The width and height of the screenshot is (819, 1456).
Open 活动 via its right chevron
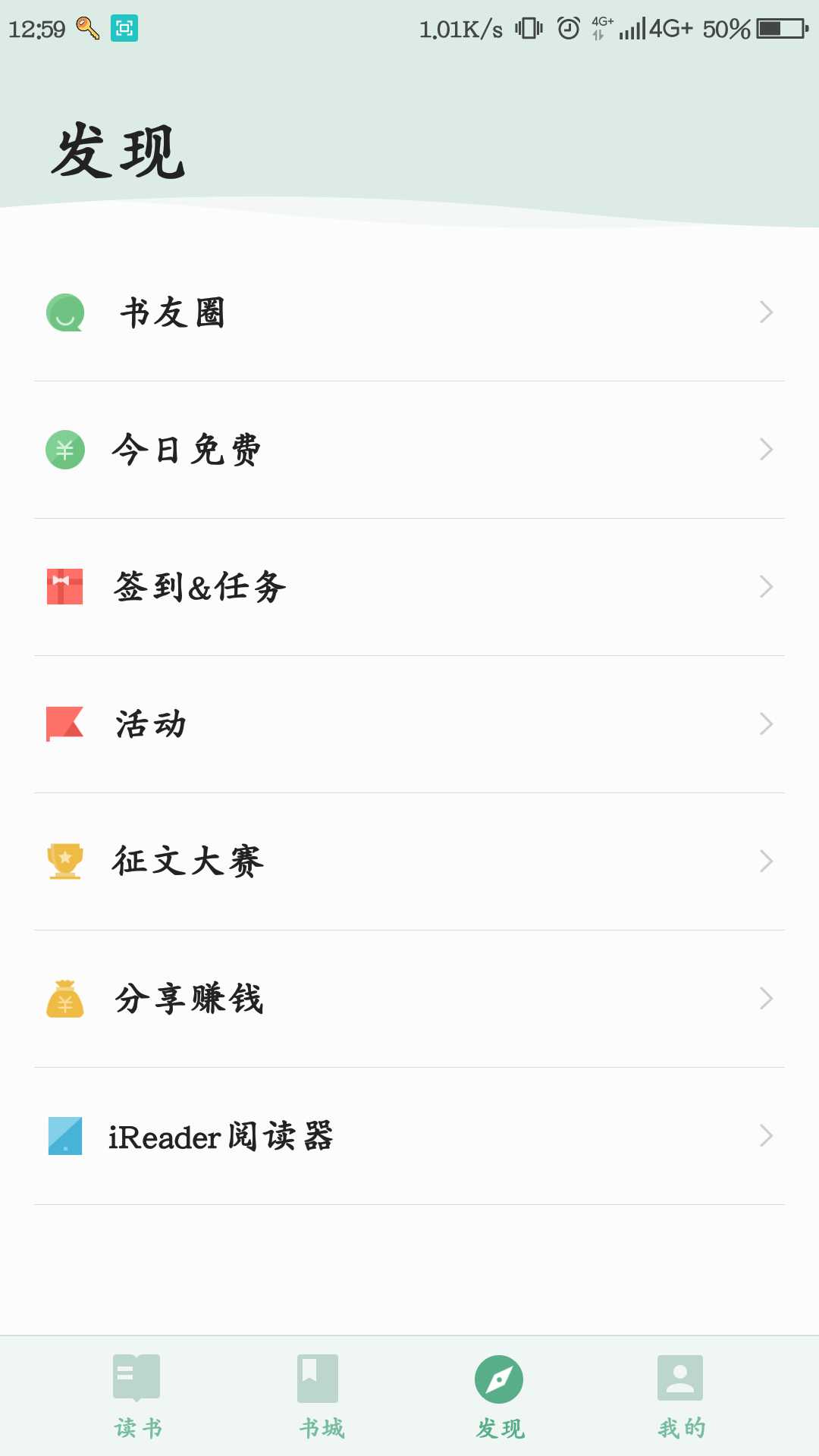(766, 724)
